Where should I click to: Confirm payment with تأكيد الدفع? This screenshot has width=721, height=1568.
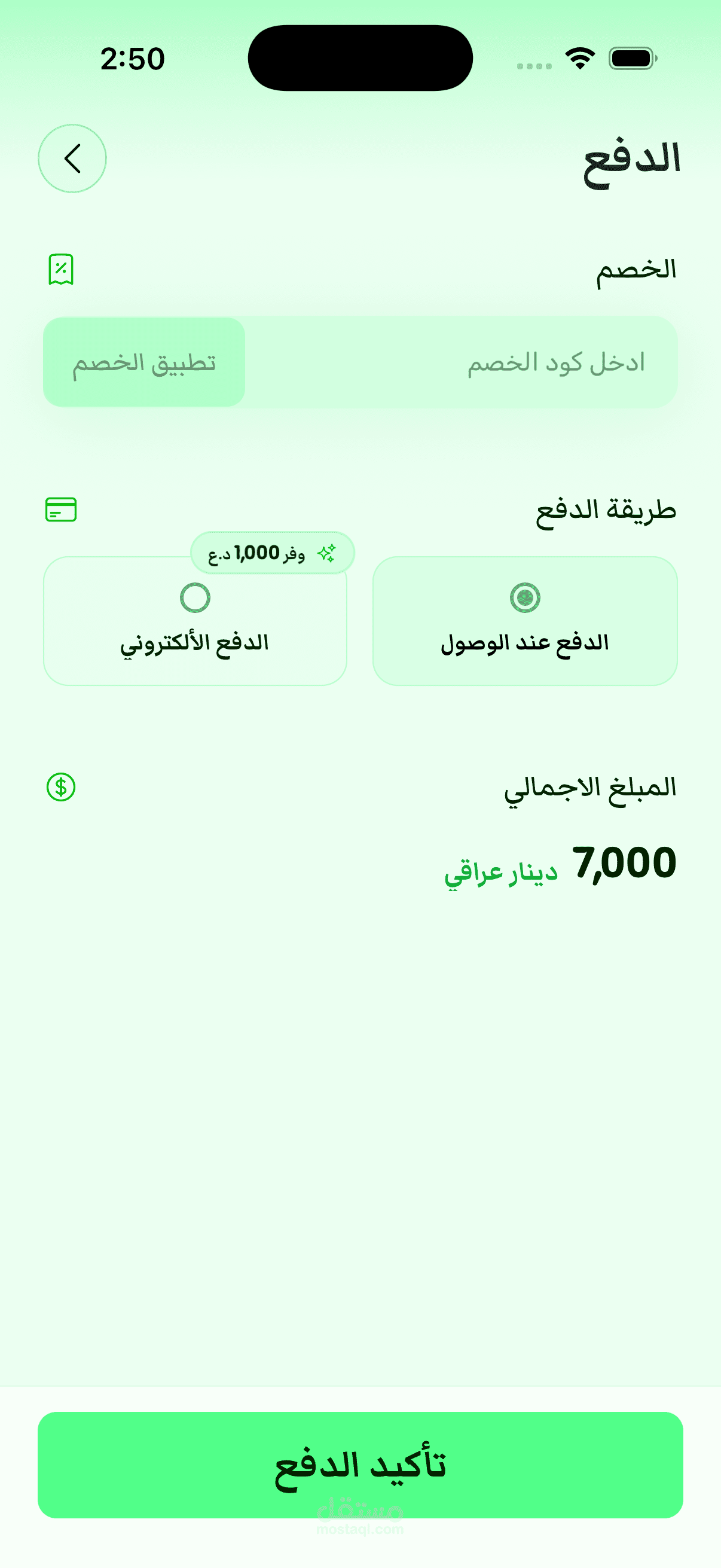pos(360,1465)
